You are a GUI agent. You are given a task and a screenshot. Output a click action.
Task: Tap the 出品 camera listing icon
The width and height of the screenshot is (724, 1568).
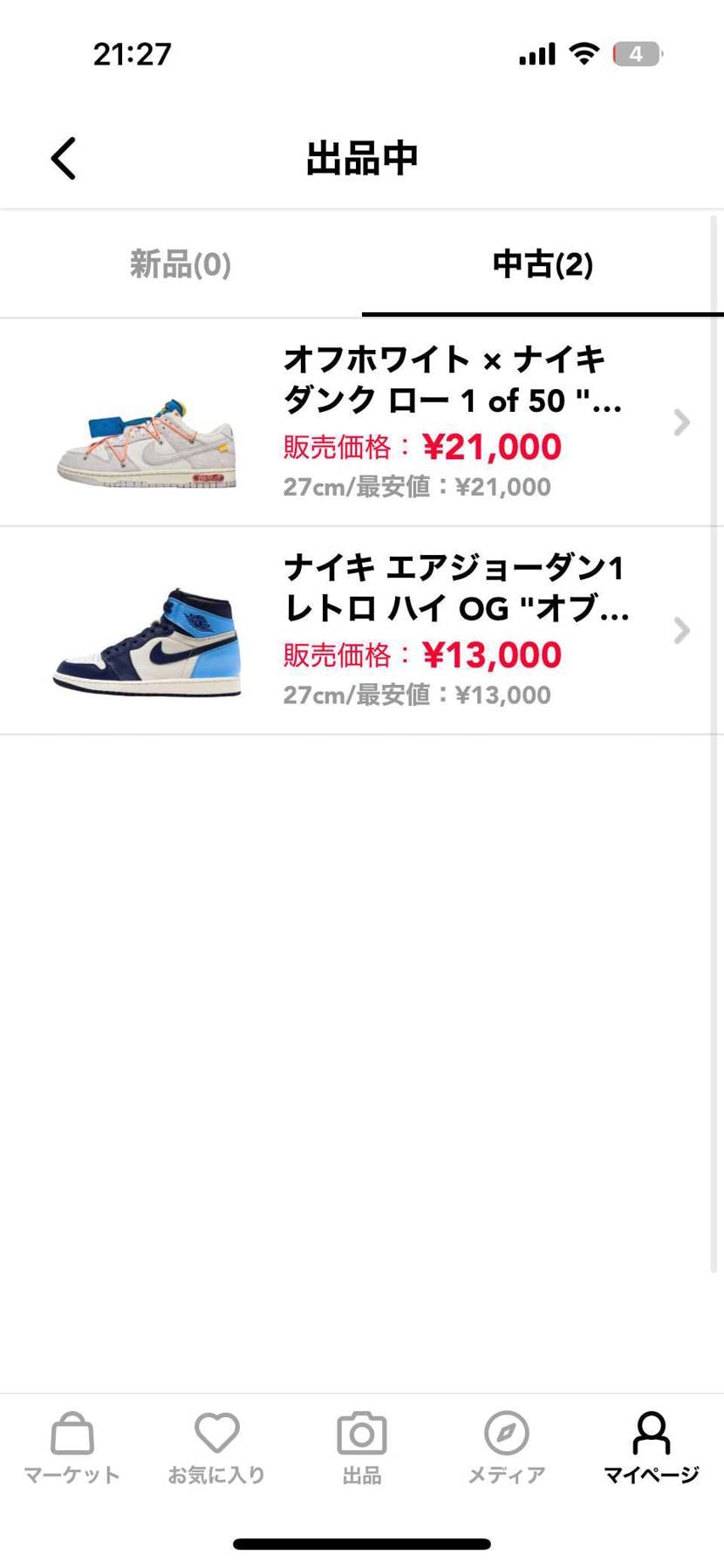pos(361,1435)
